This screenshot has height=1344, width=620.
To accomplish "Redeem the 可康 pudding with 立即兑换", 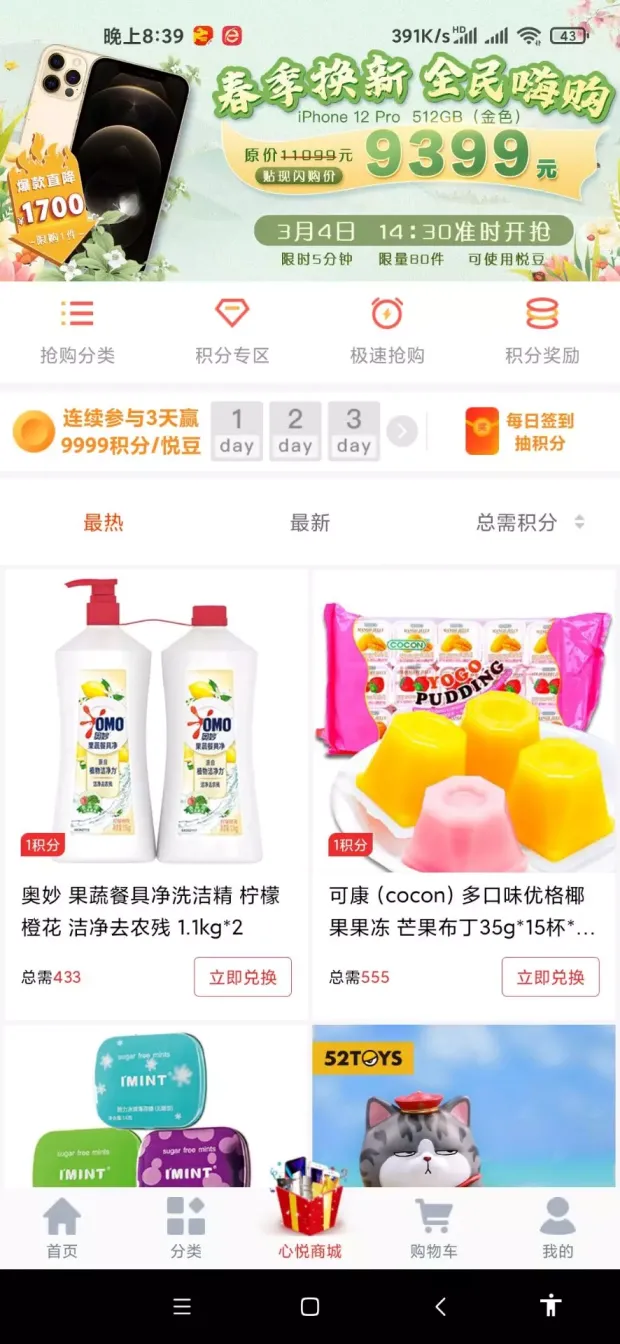I will [551, 977].
